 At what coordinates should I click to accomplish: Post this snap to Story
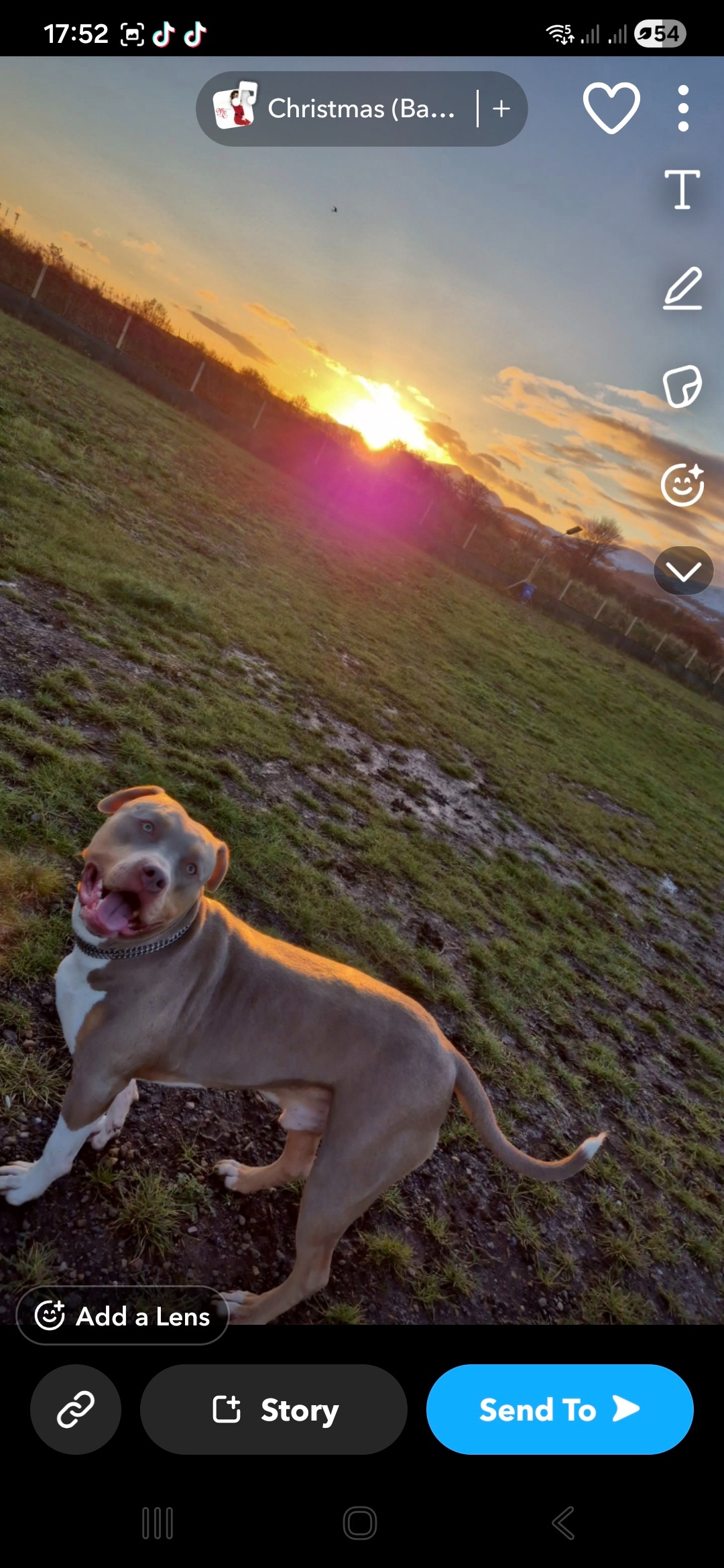click(x=274, y=1409)
